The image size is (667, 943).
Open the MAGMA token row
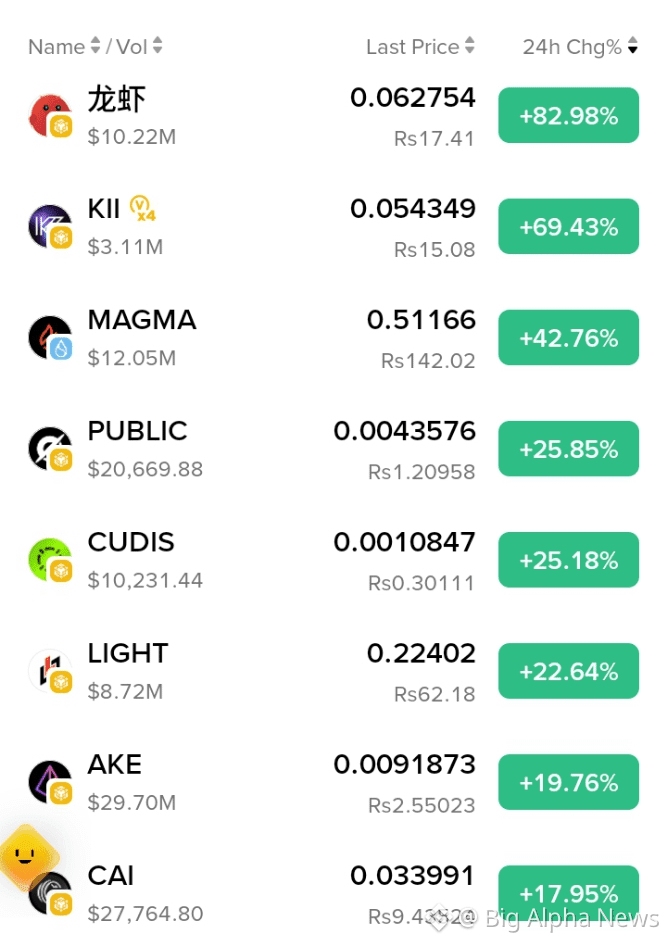coord(333,338)
